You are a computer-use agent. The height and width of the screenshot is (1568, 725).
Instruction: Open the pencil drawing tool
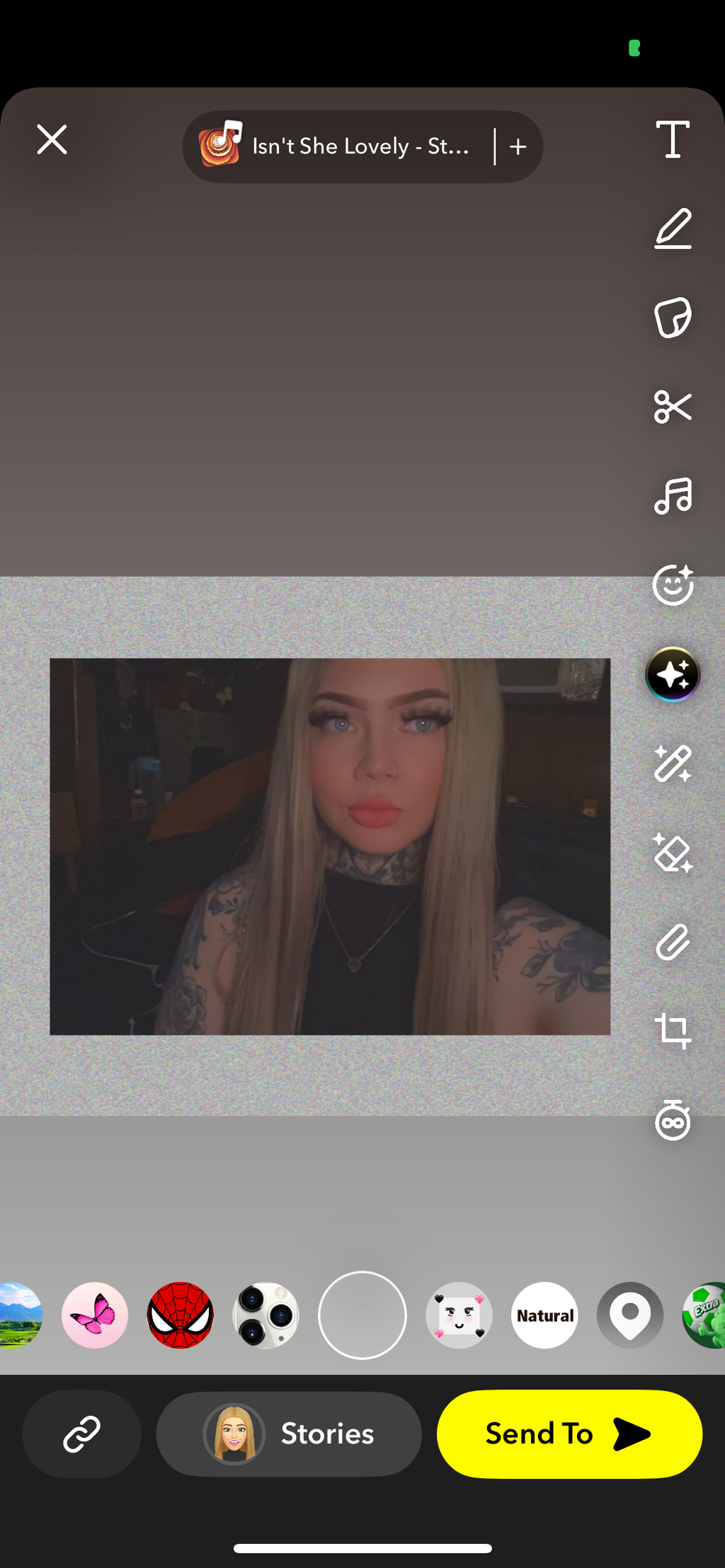673,228
